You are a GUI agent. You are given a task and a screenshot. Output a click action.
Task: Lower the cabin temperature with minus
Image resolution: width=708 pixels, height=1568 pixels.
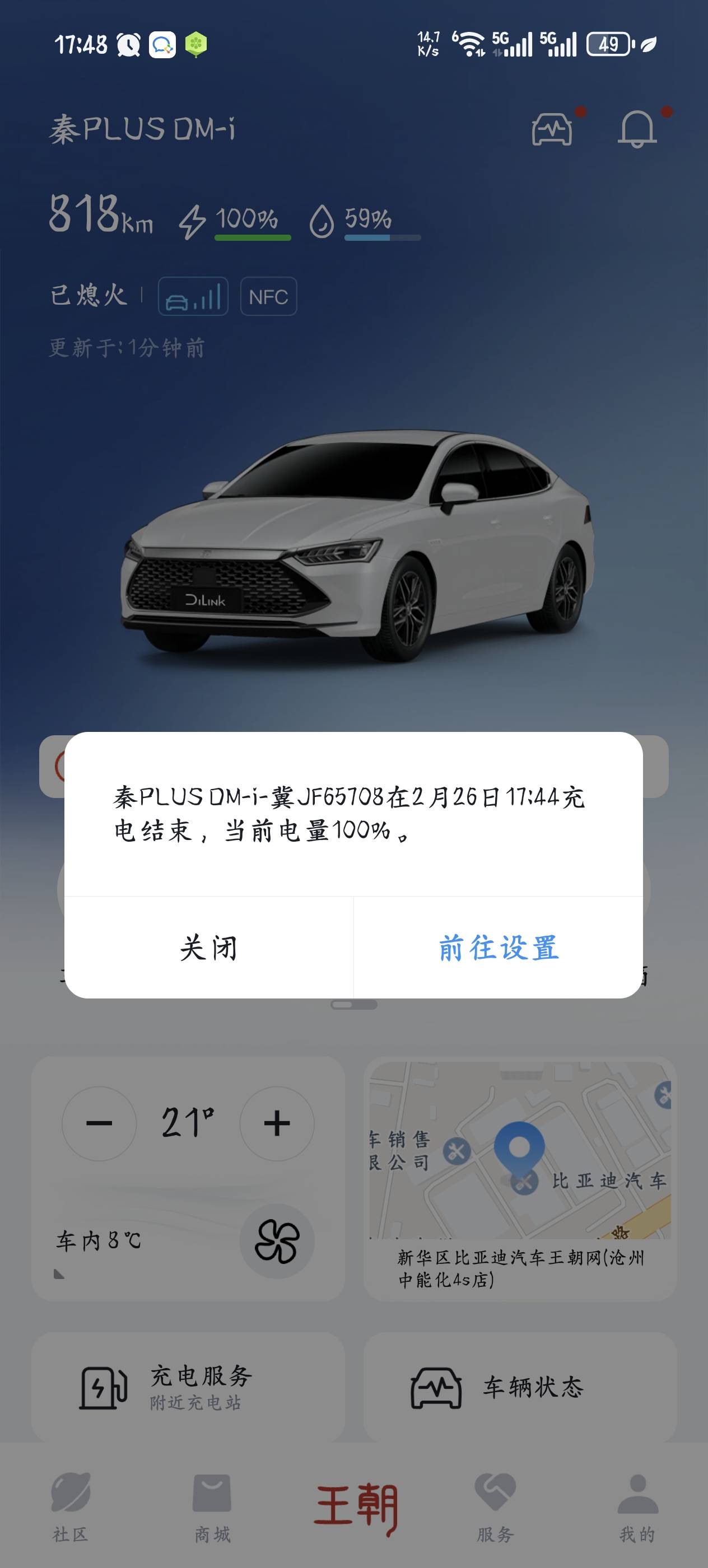[99, 1123]
